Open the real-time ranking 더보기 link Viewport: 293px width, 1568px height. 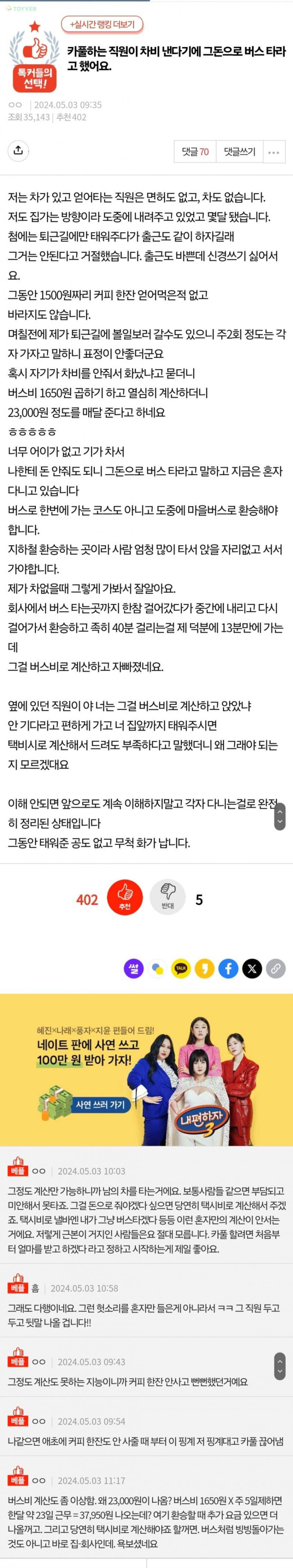[102, 24]
